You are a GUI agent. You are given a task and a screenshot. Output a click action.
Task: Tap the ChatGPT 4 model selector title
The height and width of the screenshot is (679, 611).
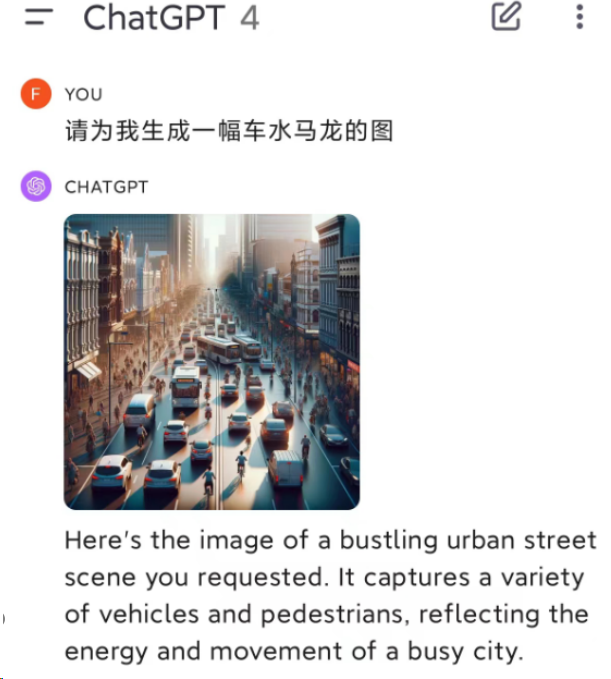click(171, 17)
